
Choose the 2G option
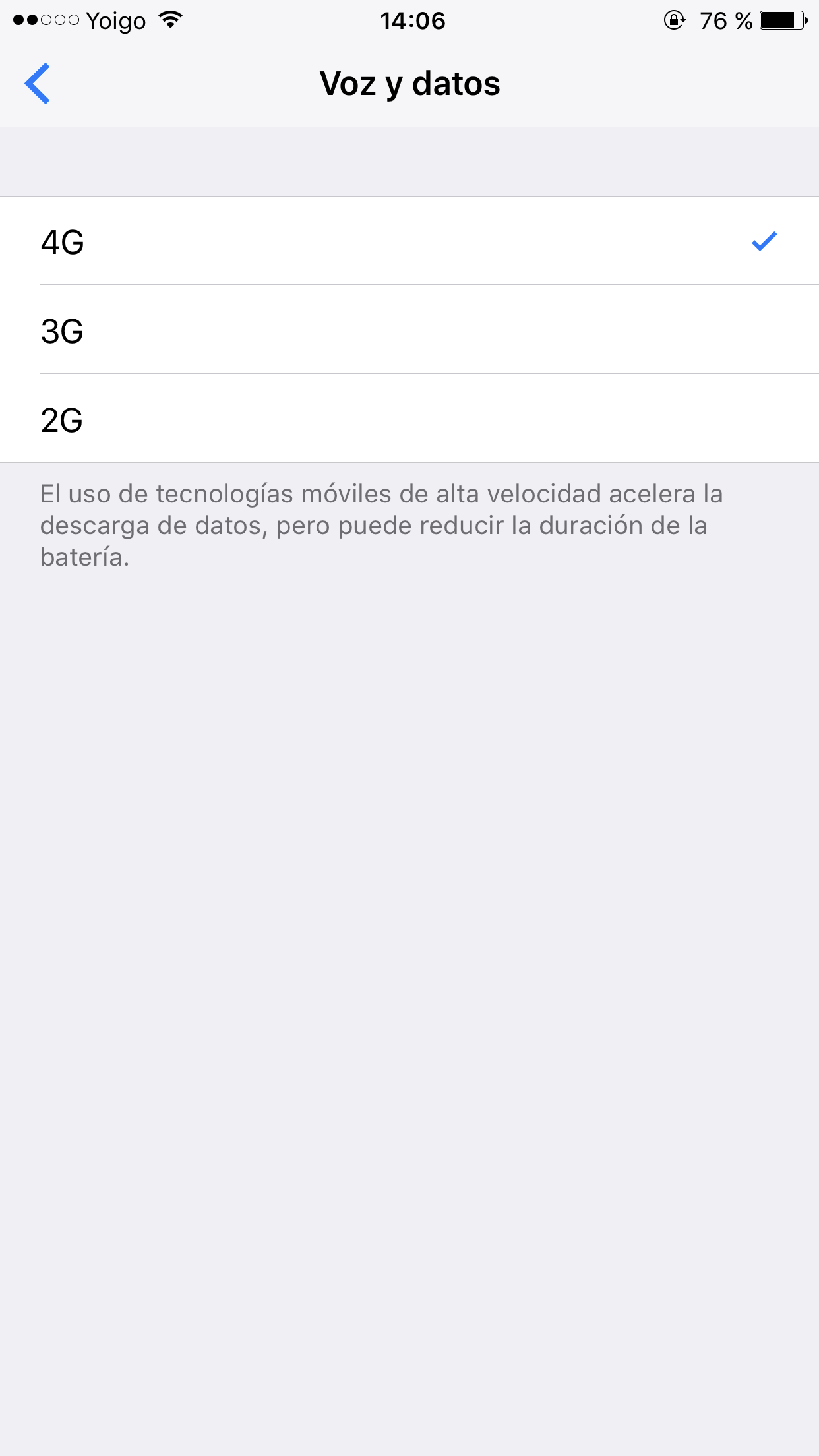[x=409, y=419]
